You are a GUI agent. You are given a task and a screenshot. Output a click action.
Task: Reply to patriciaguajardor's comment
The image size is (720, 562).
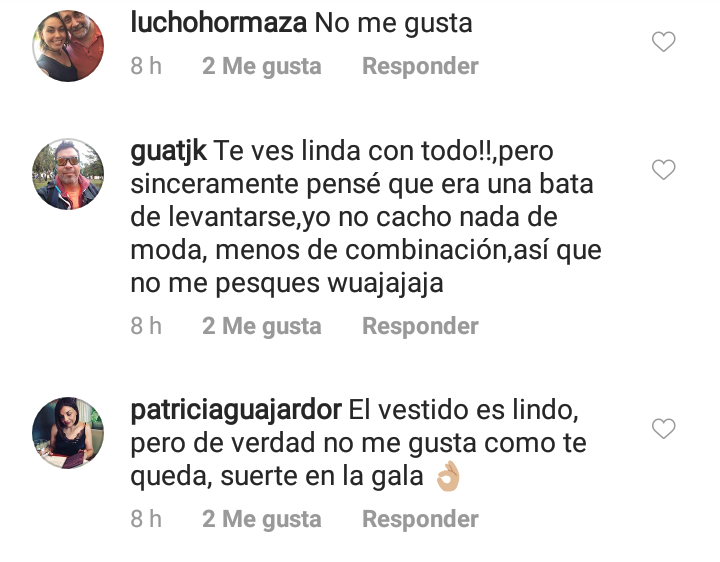coord(420,519)
